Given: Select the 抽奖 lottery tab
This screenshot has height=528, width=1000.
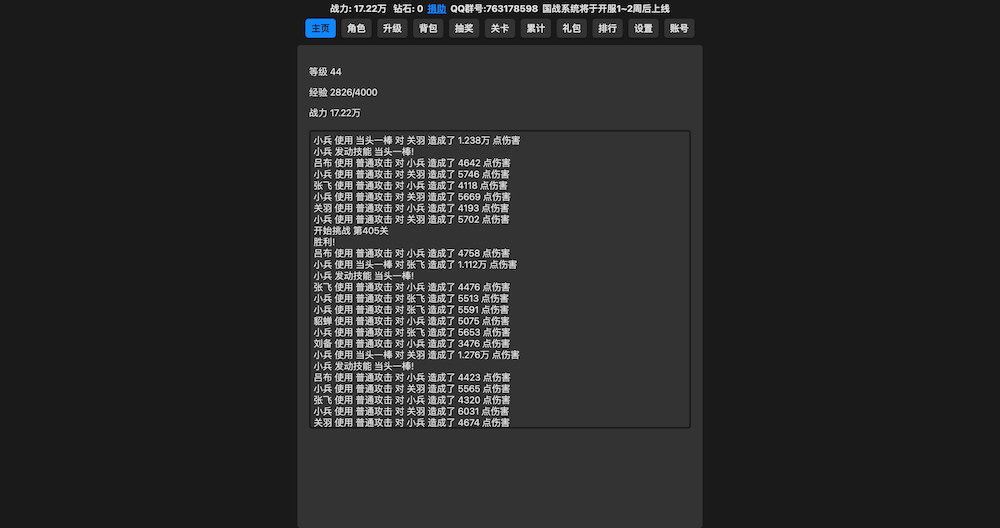Looking at the screenshot, I should coord(464,28).
